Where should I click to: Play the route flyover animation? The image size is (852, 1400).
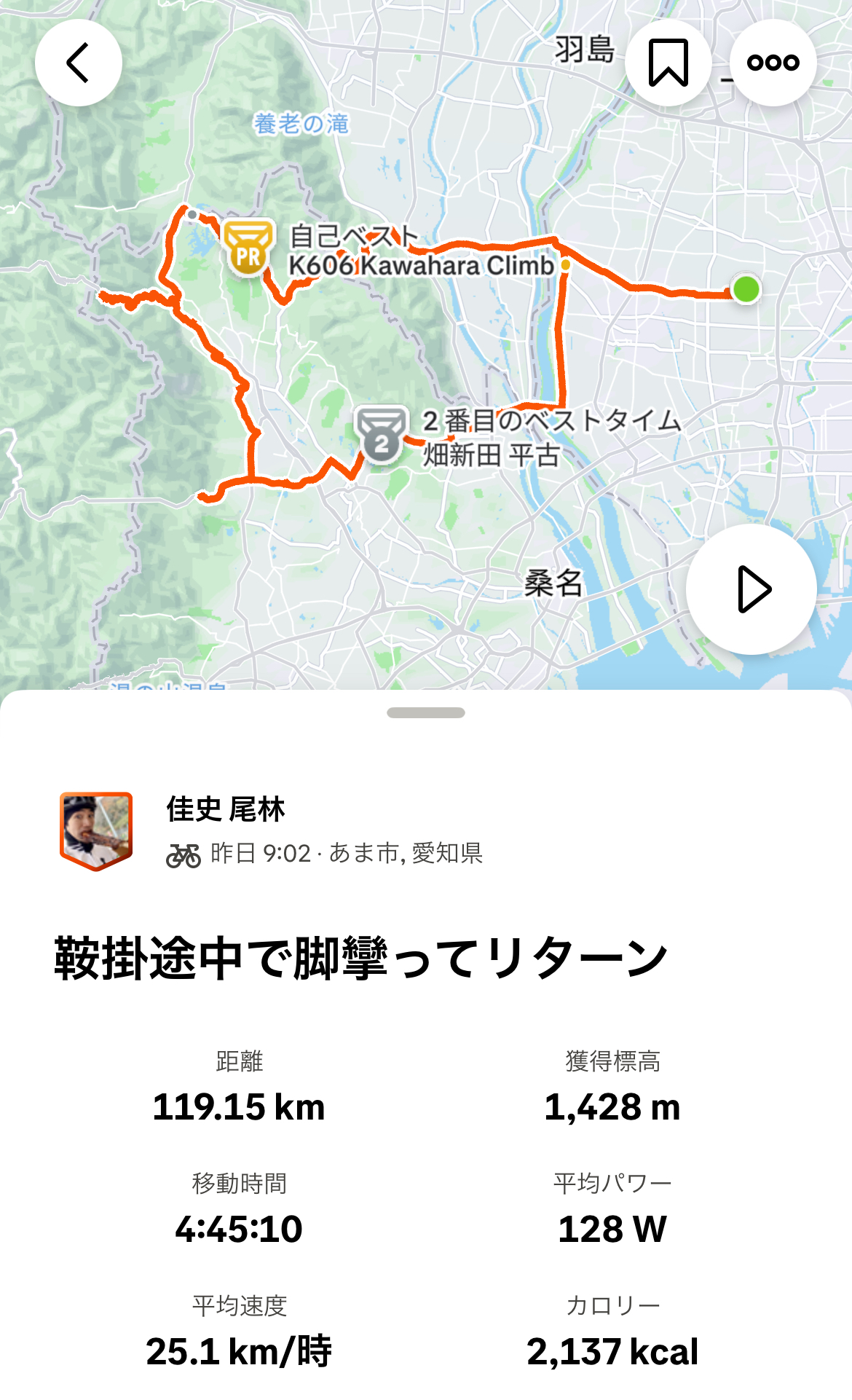751,589
